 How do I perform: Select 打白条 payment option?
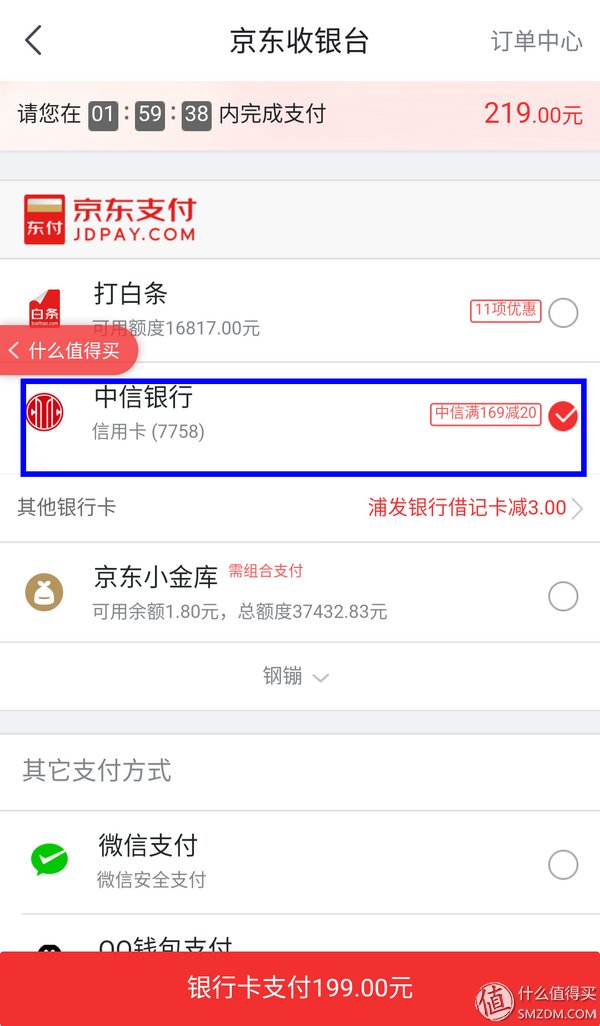563,313
